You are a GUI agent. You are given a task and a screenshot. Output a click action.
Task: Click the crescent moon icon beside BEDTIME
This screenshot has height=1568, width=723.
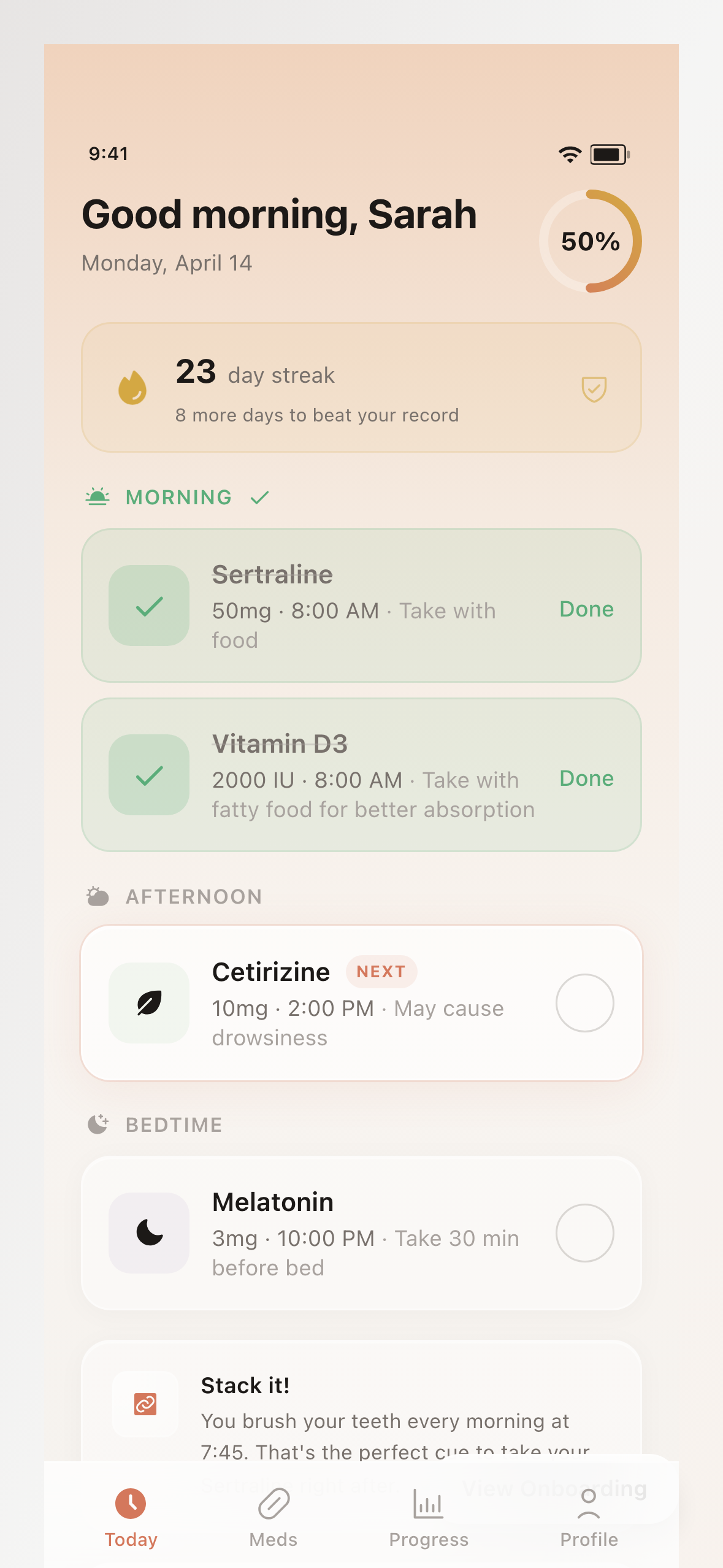(98, 1124)
